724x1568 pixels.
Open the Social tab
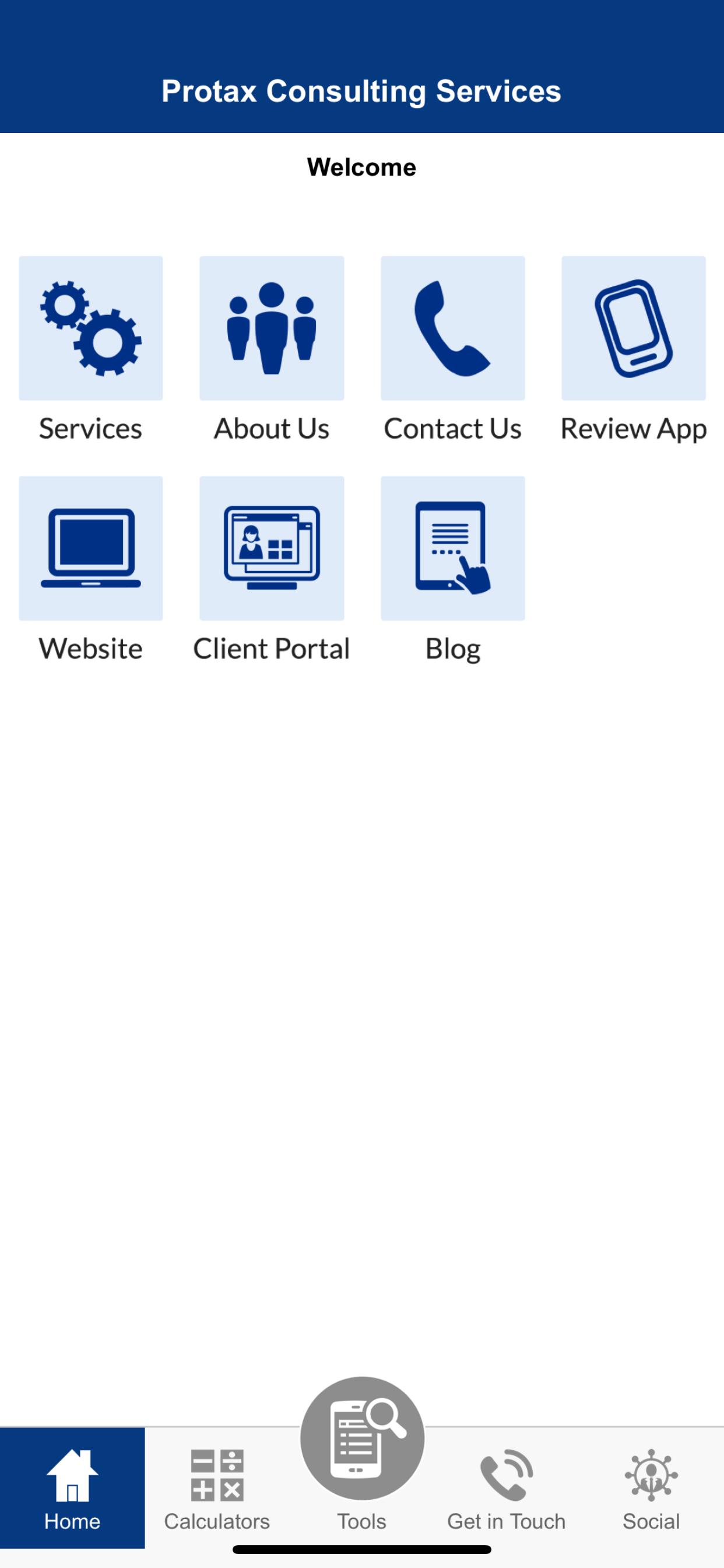651,1492
